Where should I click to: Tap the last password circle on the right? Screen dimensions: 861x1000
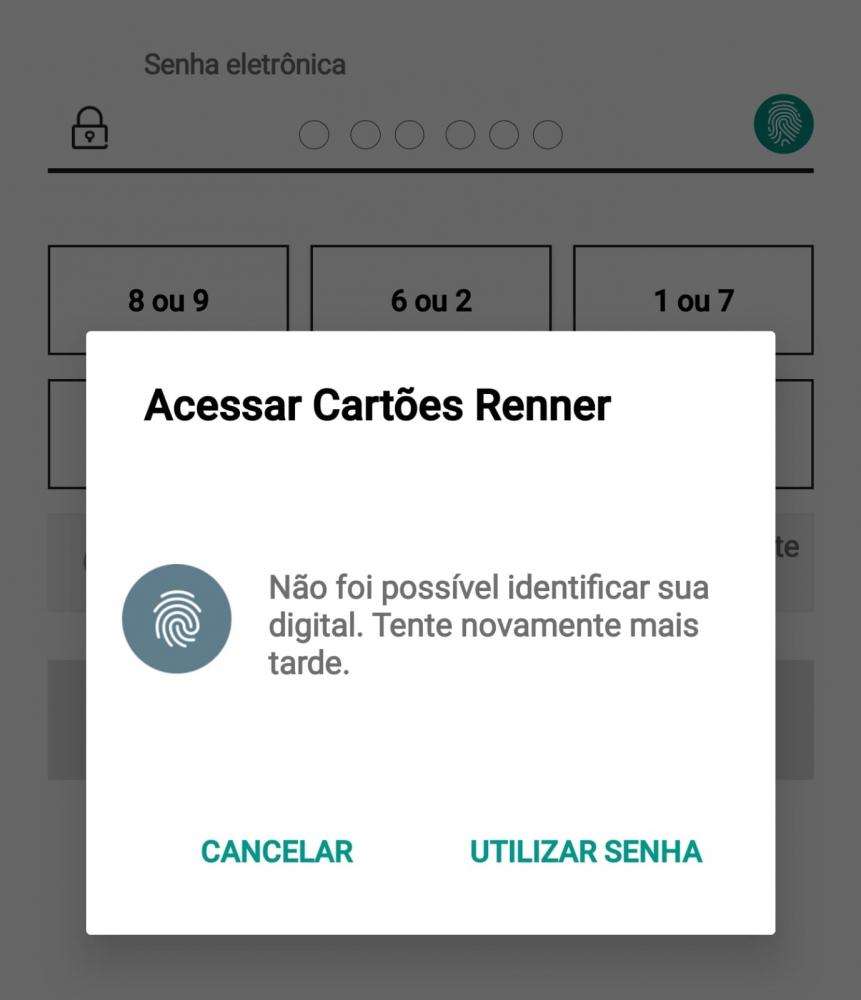tap(547, 133)
